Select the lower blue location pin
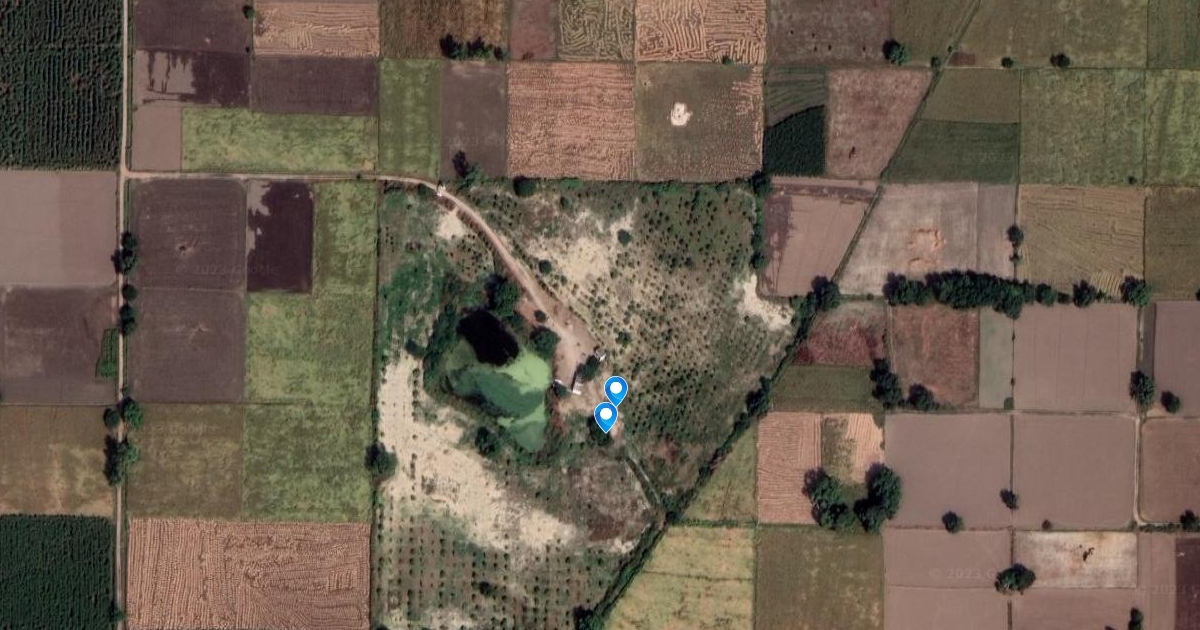The image size is (1200, 630). click(605, 416)
